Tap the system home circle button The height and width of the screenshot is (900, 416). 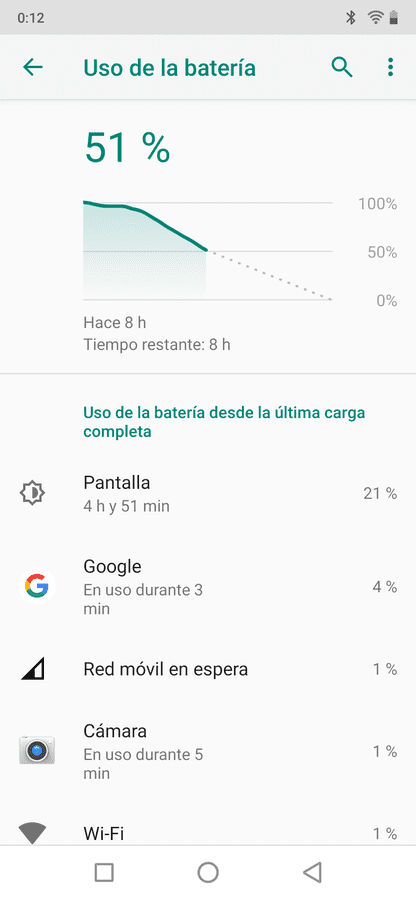pyautogui.click(x=208, y=872)
